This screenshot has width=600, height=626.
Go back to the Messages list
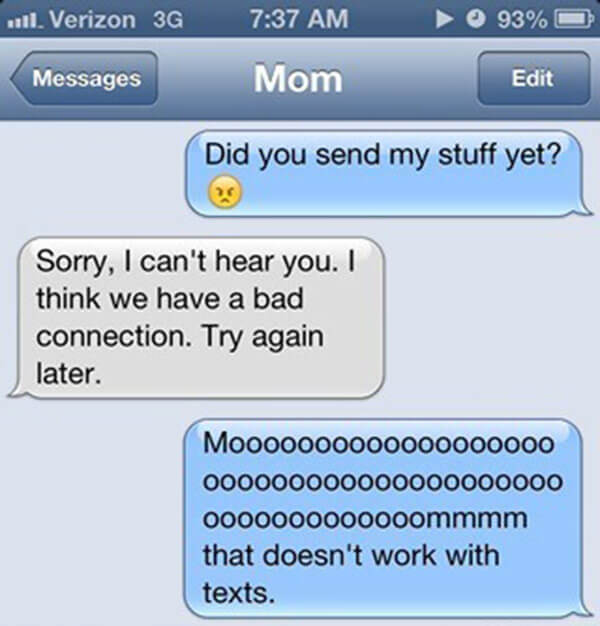coord(84,78)
